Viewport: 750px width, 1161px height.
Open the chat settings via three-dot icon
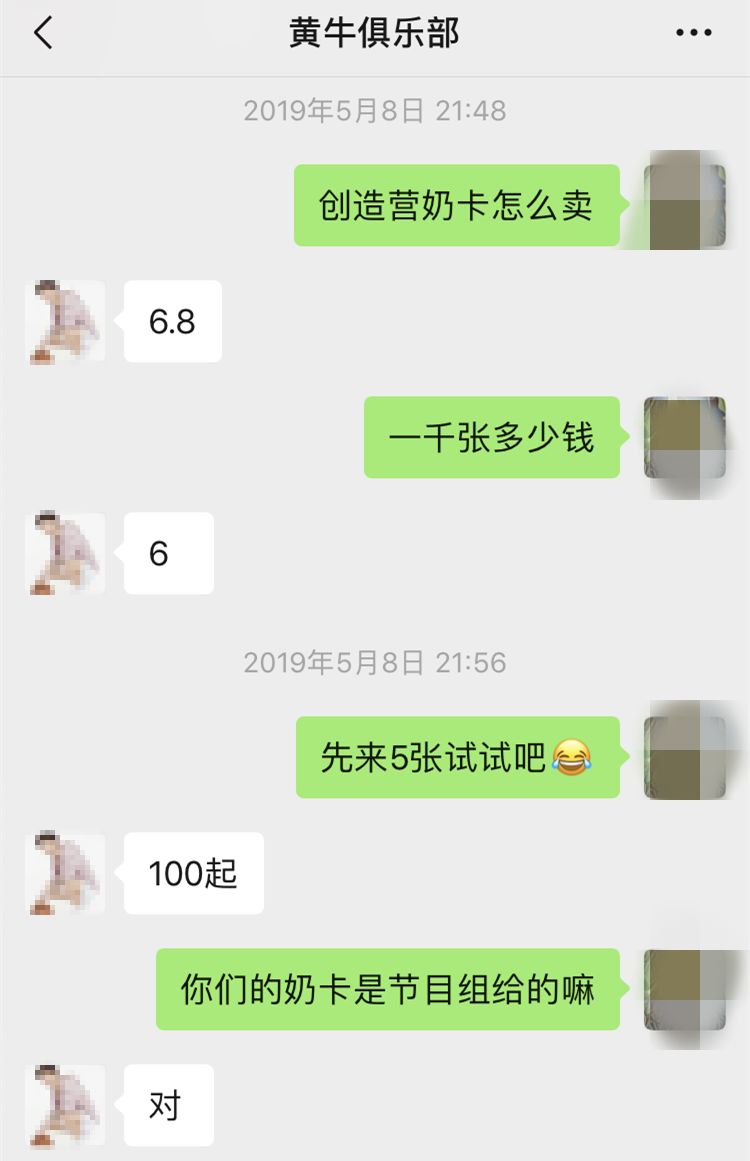pyautogui.click(x=692, y=31)
